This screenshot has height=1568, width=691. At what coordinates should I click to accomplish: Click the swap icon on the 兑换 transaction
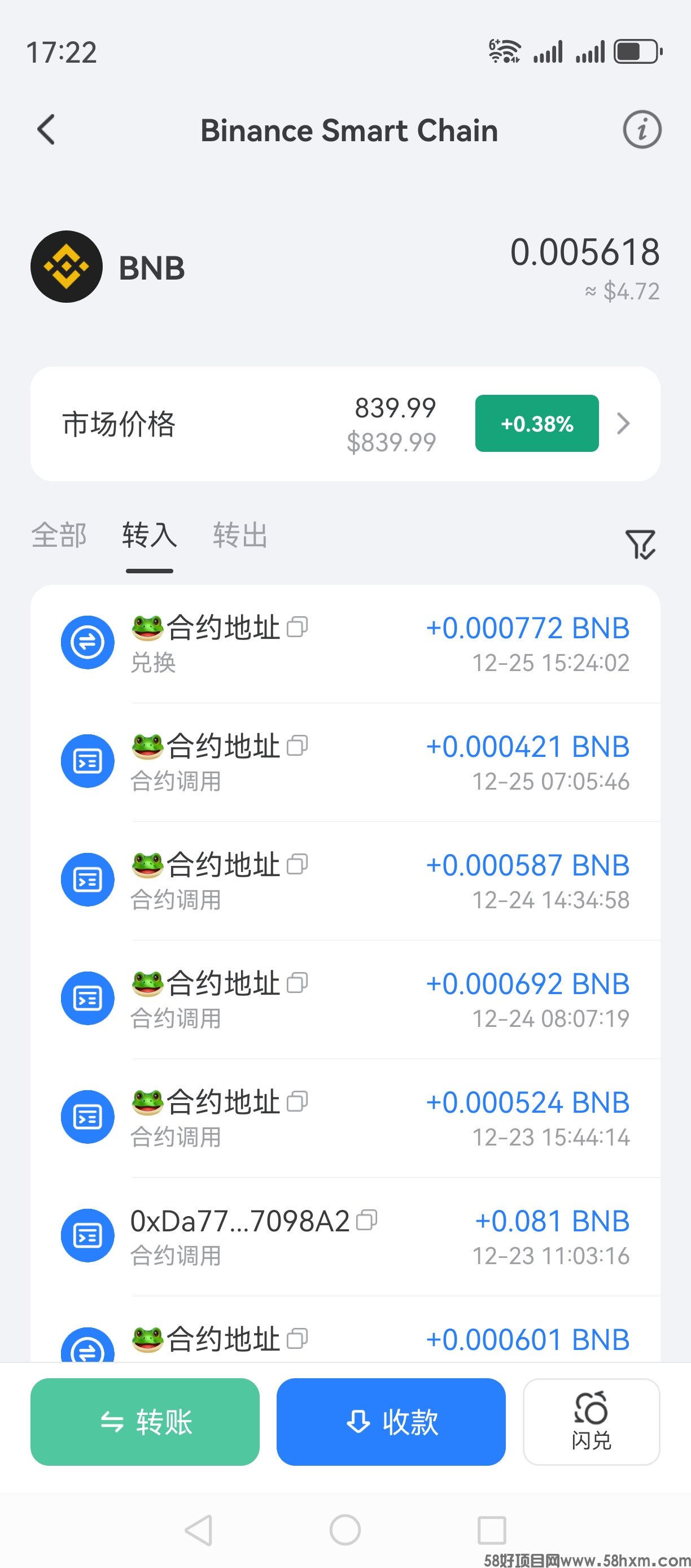[87, 642]
